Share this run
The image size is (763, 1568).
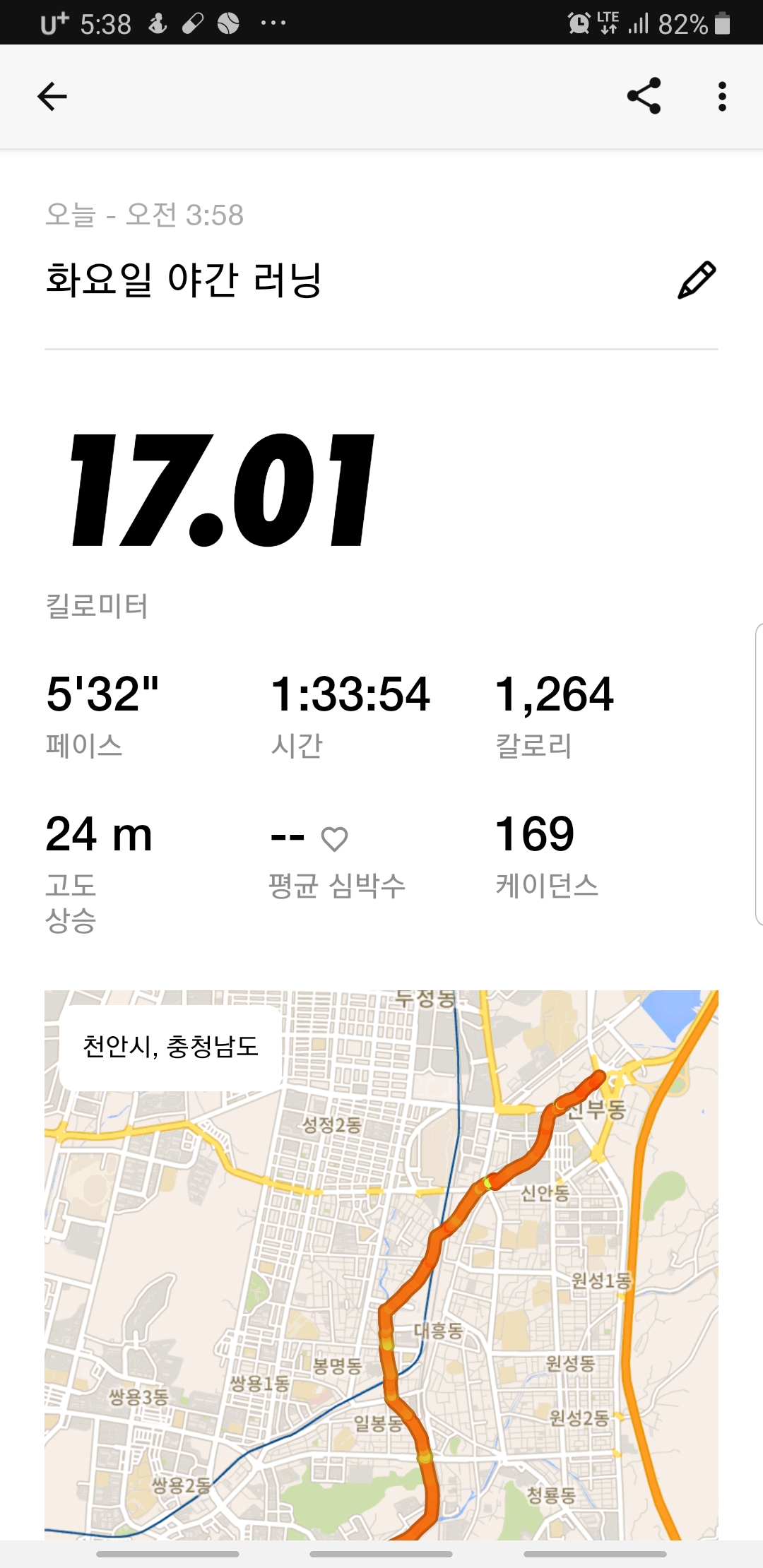(644, 96)
